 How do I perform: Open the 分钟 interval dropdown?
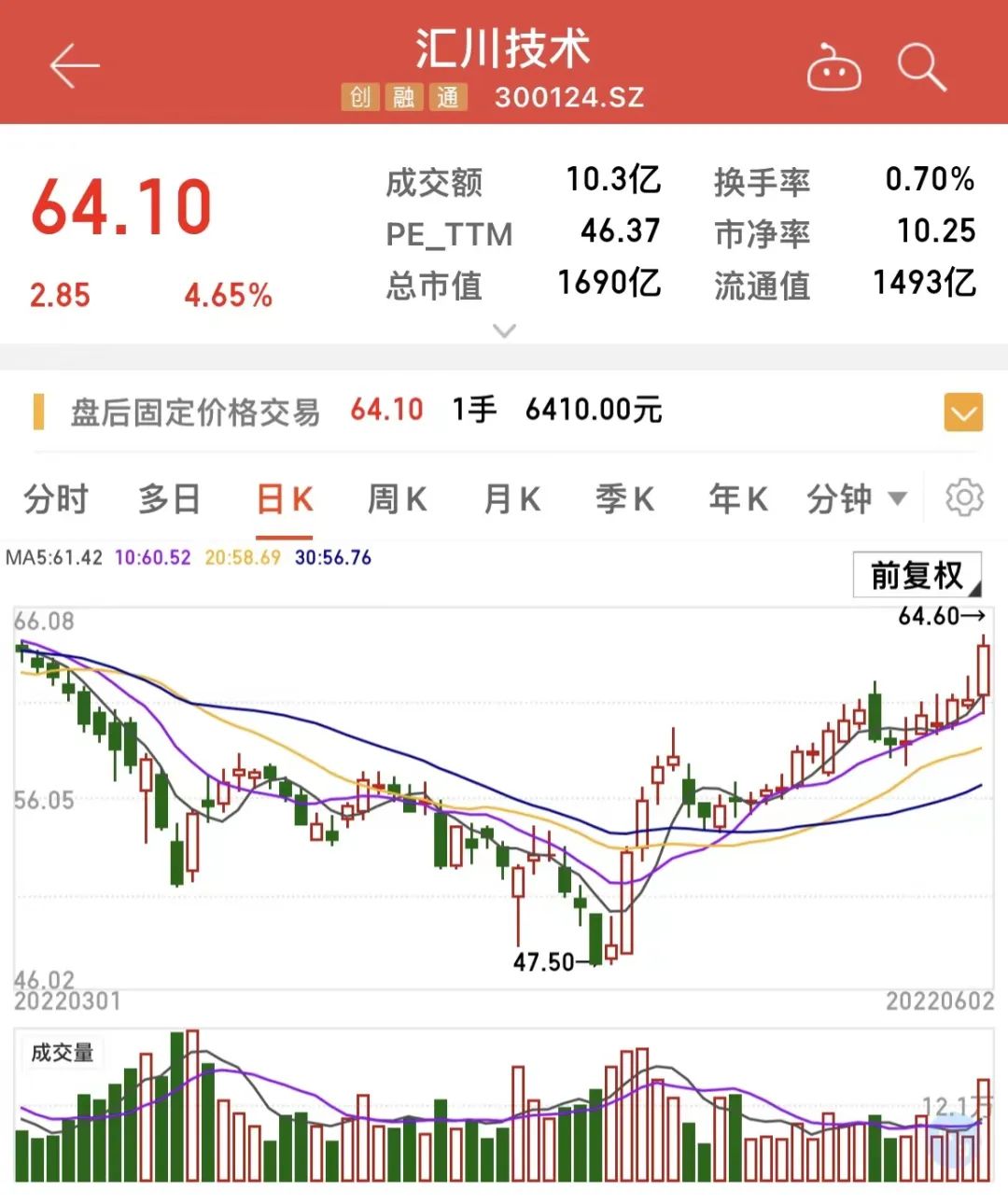point(855,498)
